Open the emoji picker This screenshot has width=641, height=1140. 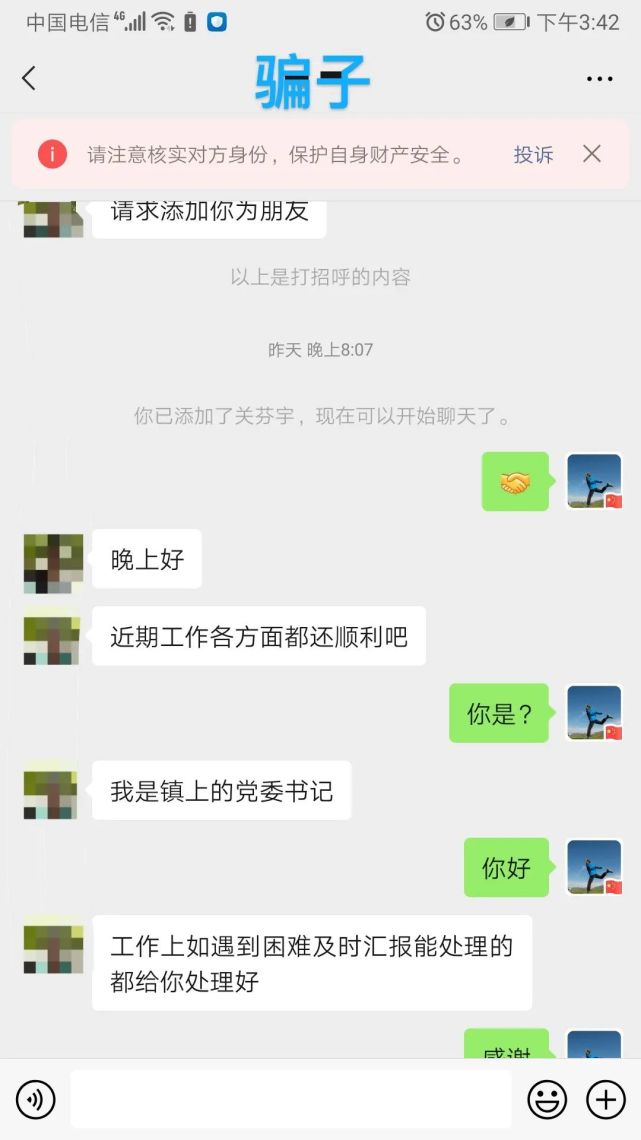click(547, 1099)
